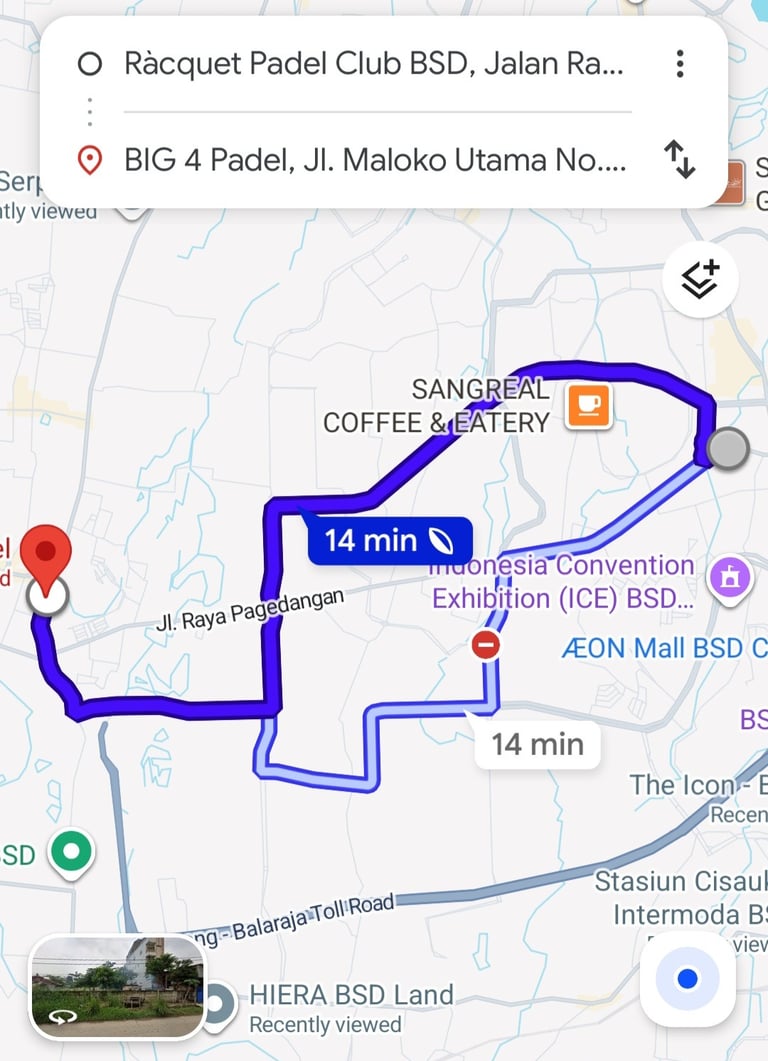Open the map layers button
This screenshot has height=1061, width=768.
[700, 281]
